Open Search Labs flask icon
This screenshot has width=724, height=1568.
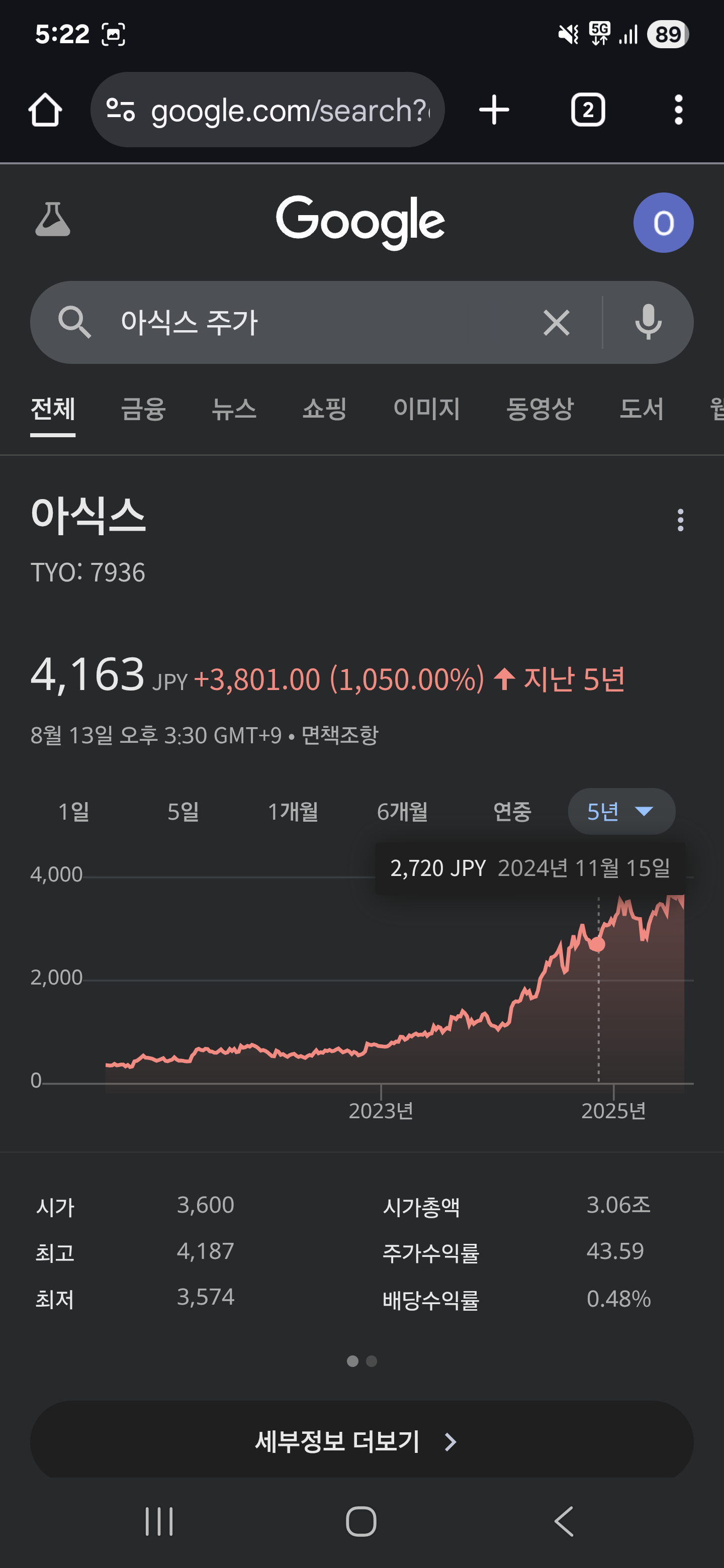pyautogui.click(x=52, y=220)
